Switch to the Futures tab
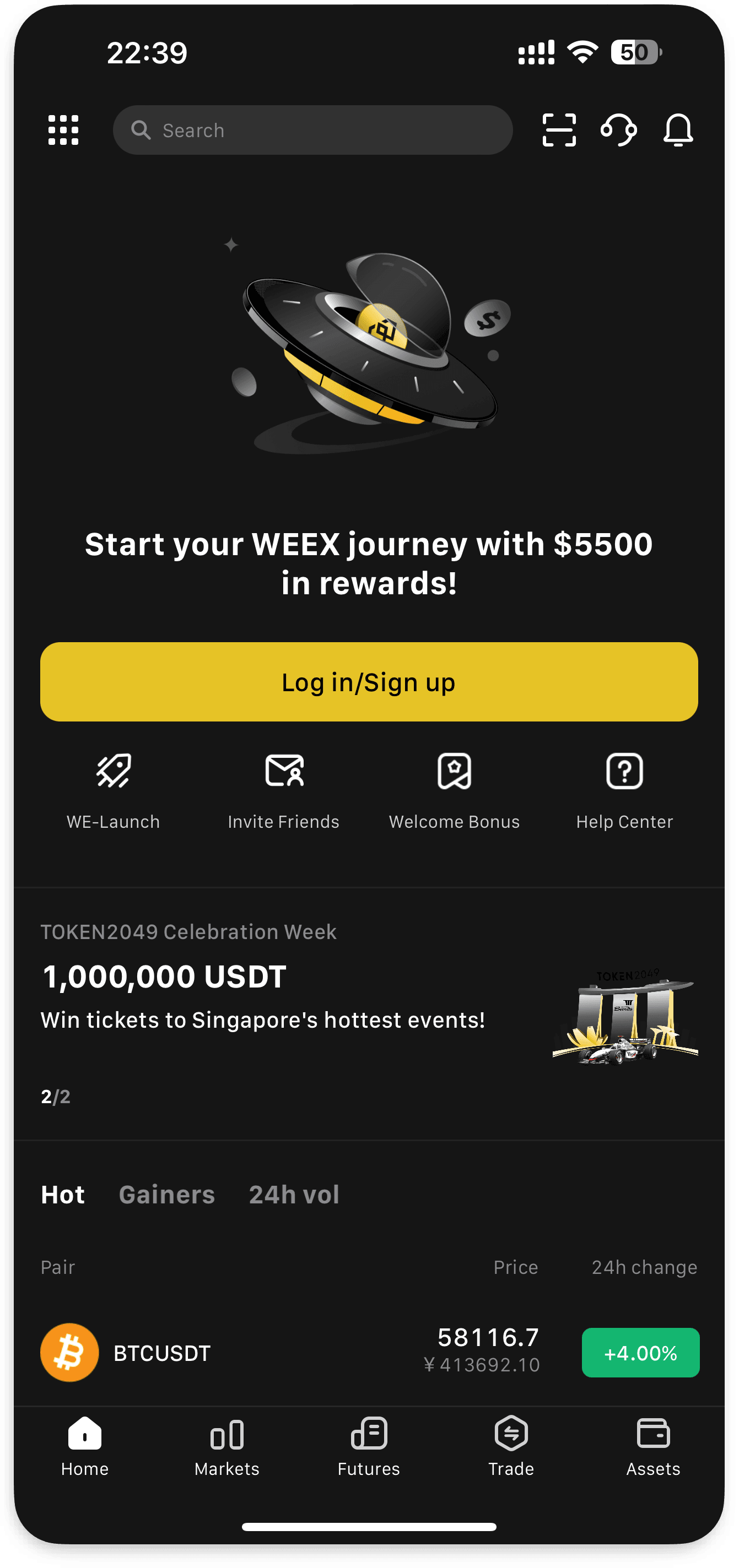Image resolution: width=739 pixels, height=1568 pixels. pyautogui.click(x=369, y=1446)
